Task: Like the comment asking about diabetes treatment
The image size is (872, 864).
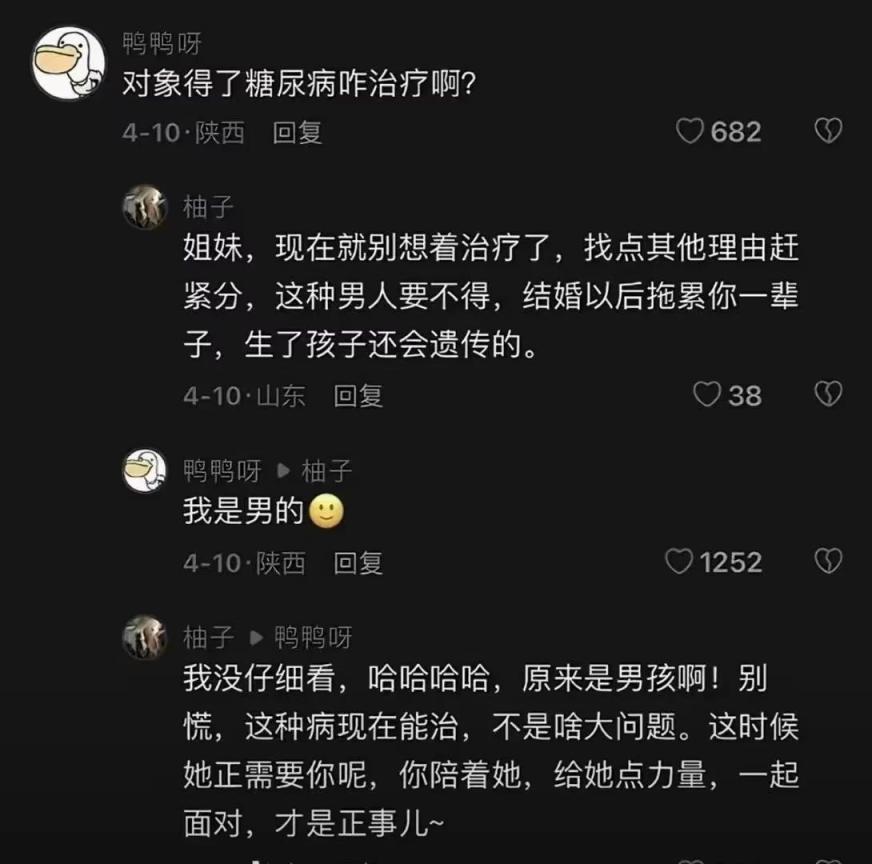Action: click(690, 132)
